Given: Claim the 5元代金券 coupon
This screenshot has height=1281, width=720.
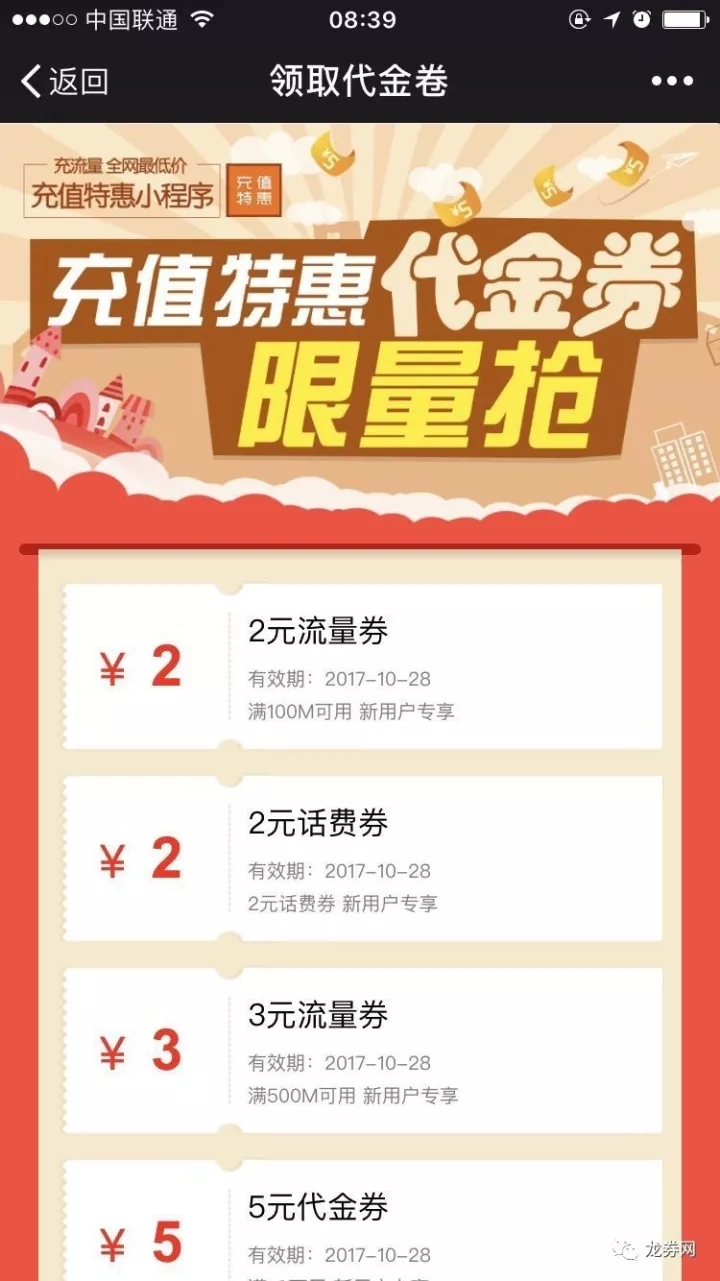Looking at the screenshot, I should coord(362,1225).
